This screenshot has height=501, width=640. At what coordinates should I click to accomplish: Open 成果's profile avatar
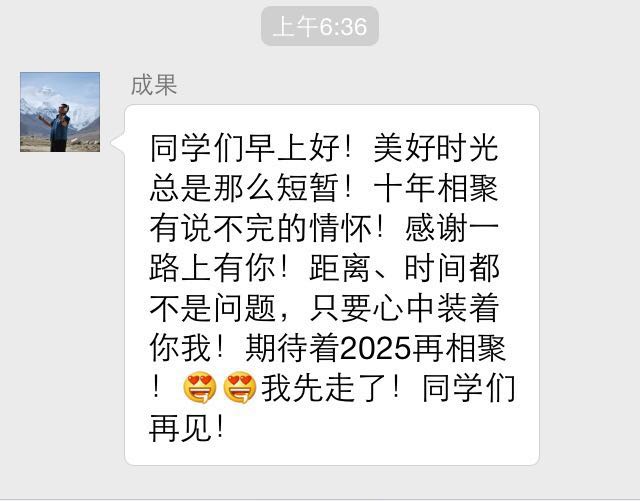coord(60,112)
